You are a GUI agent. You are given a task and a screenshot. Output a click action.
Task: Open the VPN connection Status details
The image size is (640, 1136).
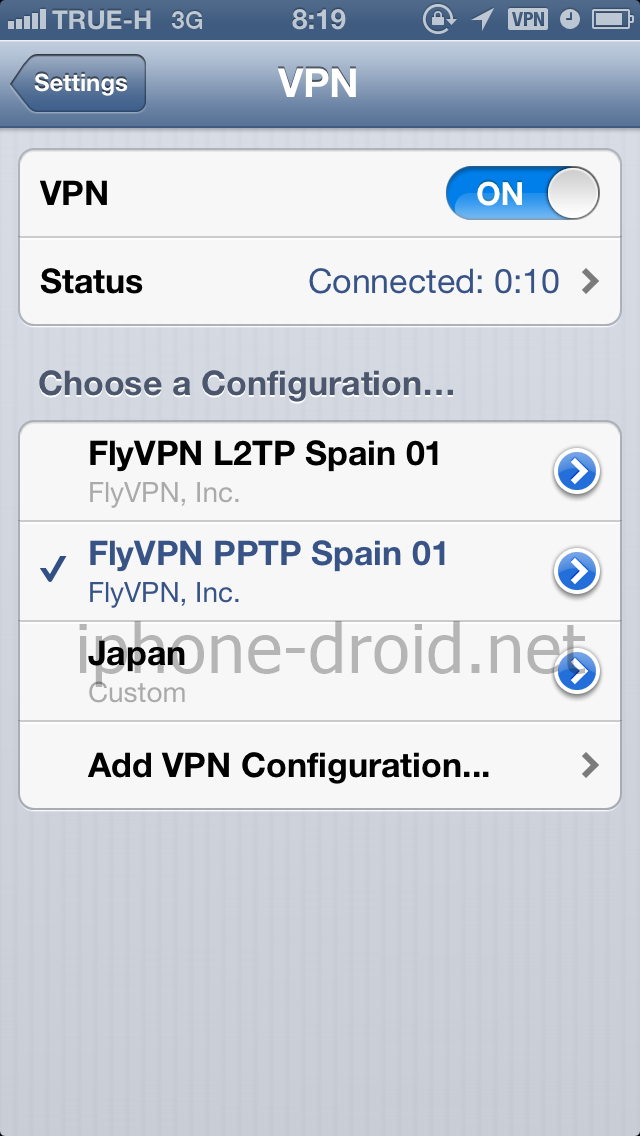pyautogui.click(x=320, y=281)
